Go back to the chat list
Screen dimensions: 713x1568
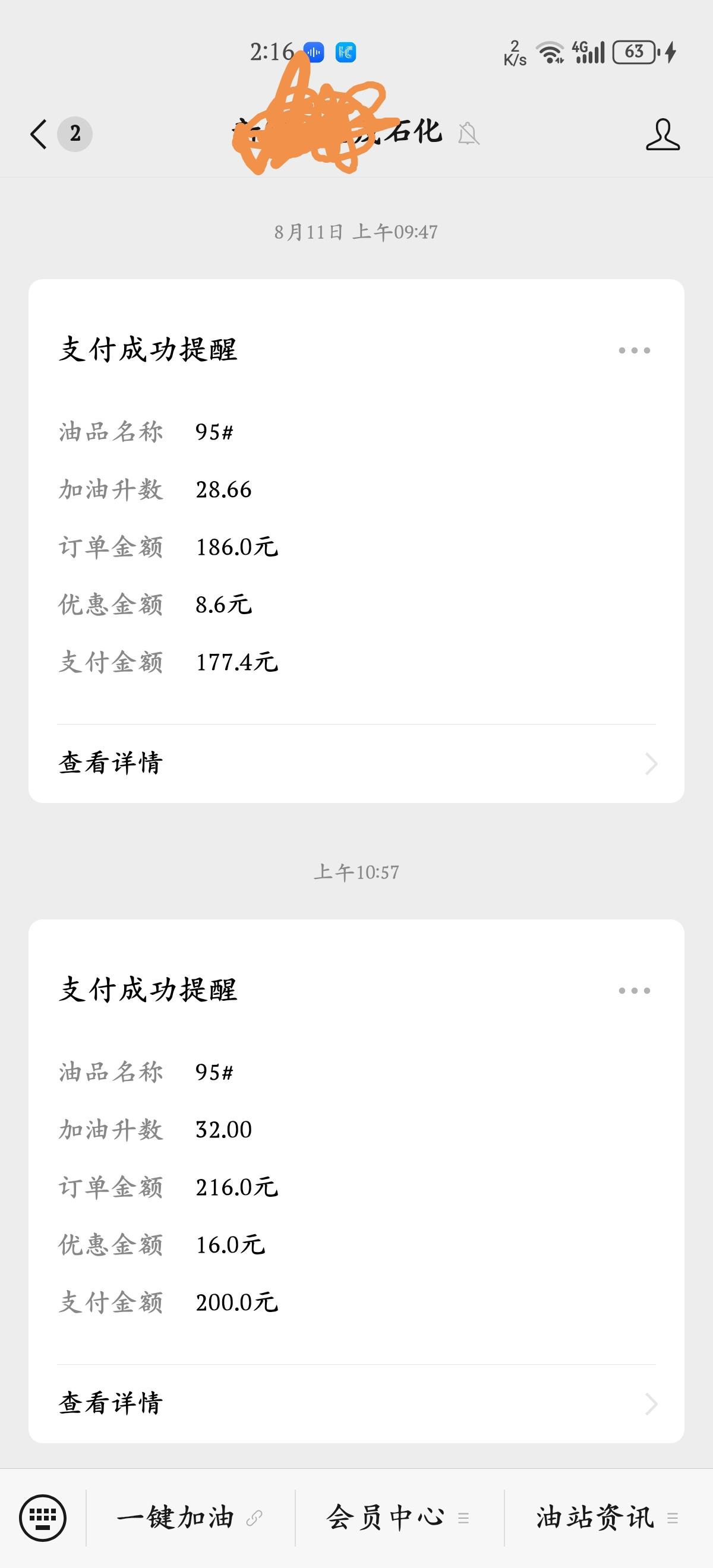[39, 134]
